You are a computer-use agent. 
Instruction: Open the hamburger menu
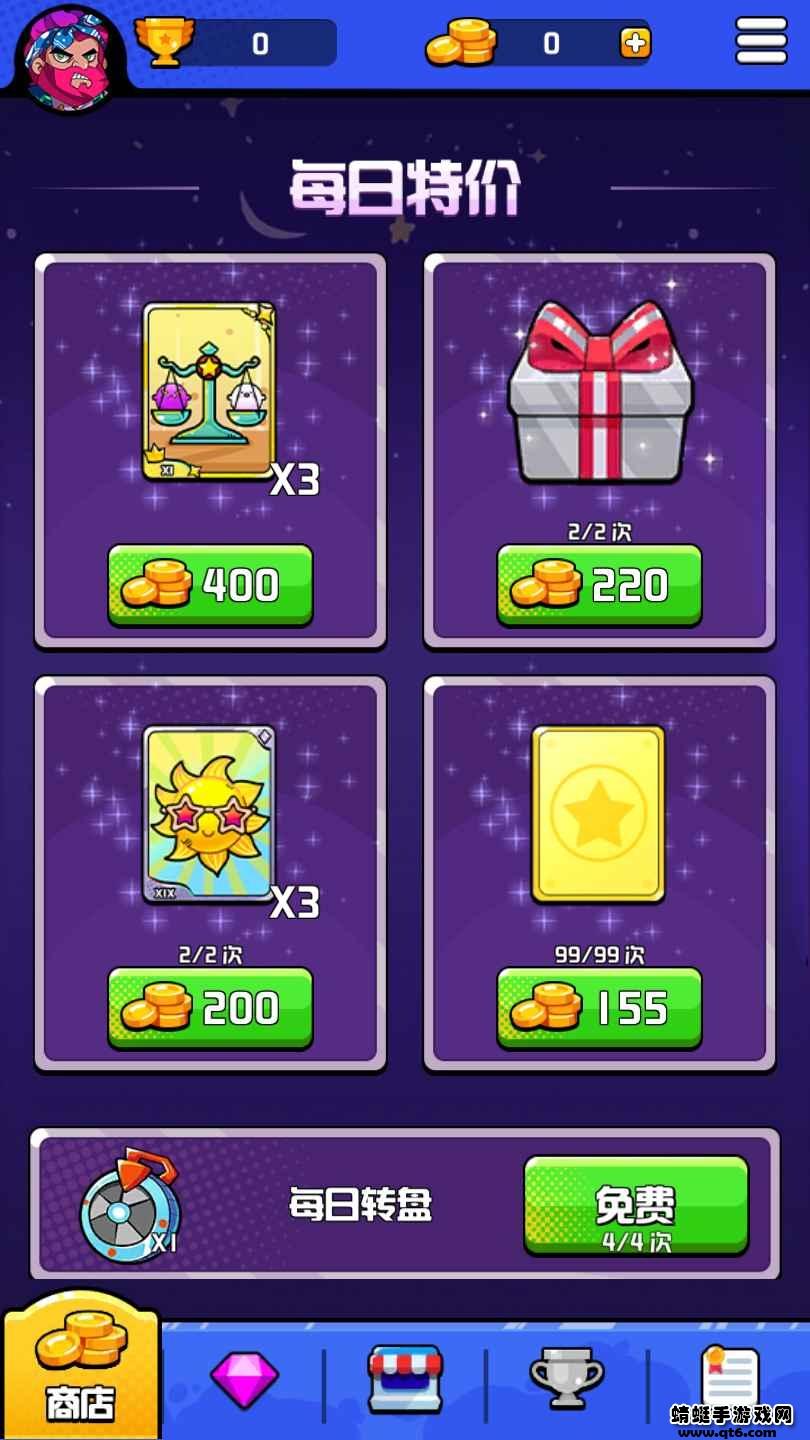pos(761,42)
